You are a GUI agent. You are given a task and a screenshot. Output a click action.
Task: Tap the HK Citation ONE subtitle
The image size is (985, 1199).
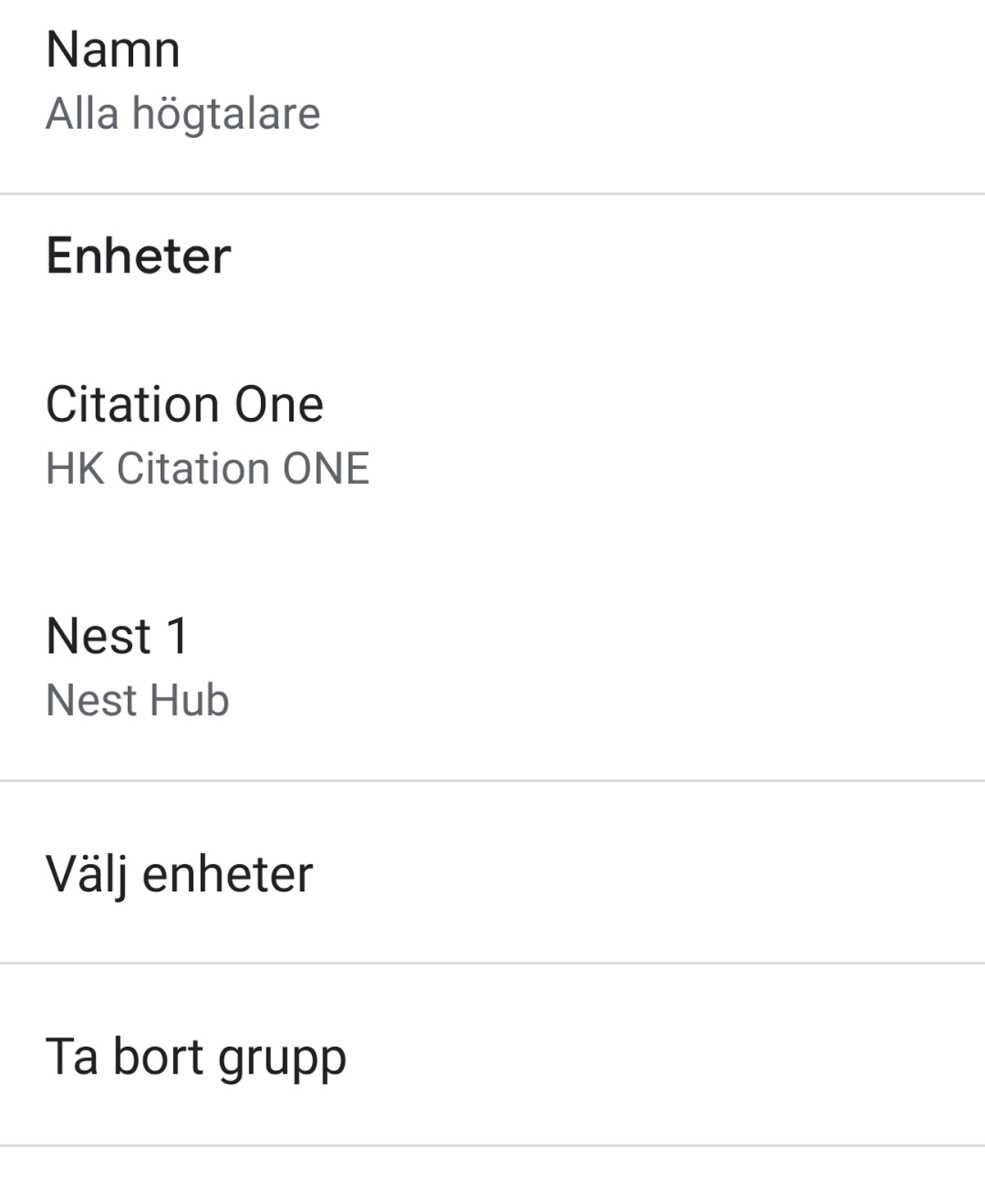[x=207, y=467]
